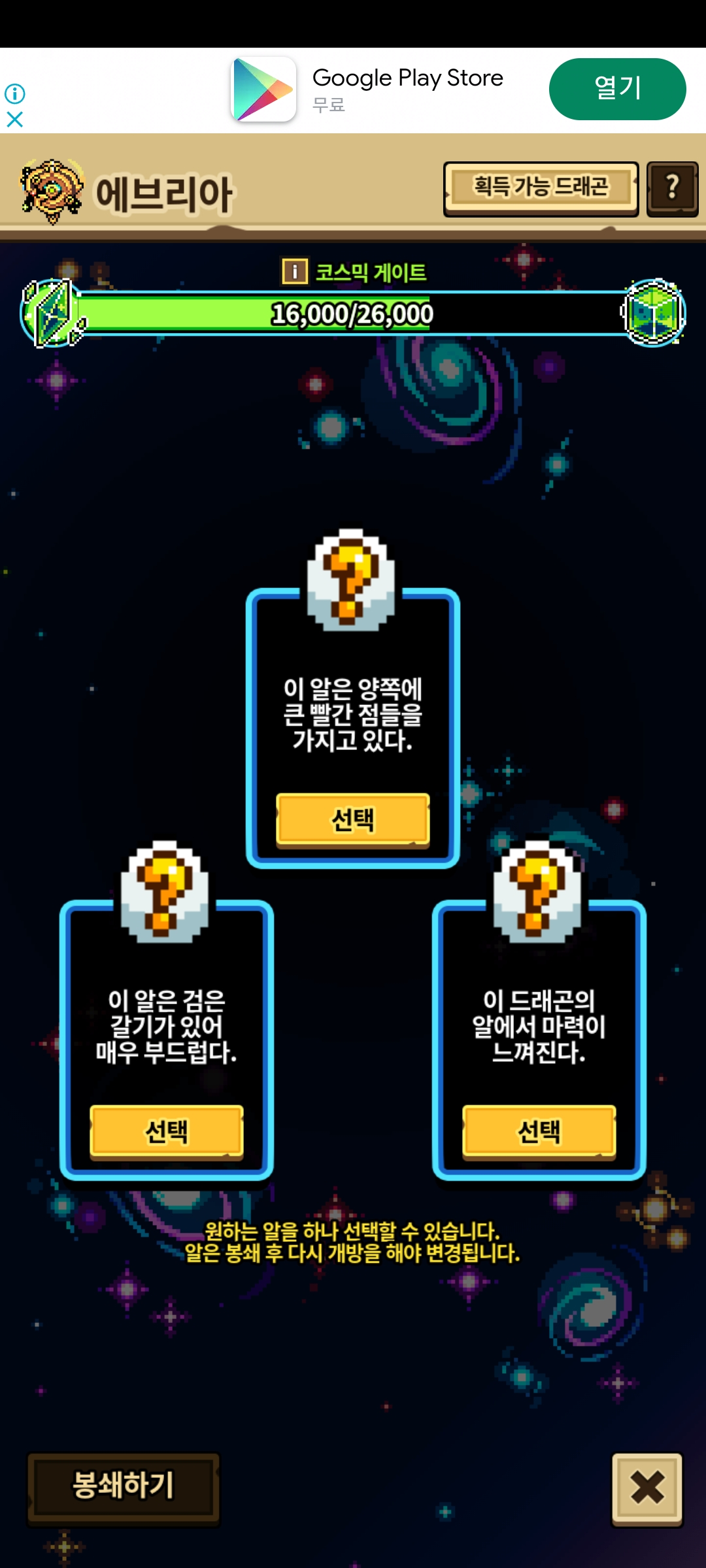
Task: Dismiss the ad banner with X
Action: tap(14, 120)
